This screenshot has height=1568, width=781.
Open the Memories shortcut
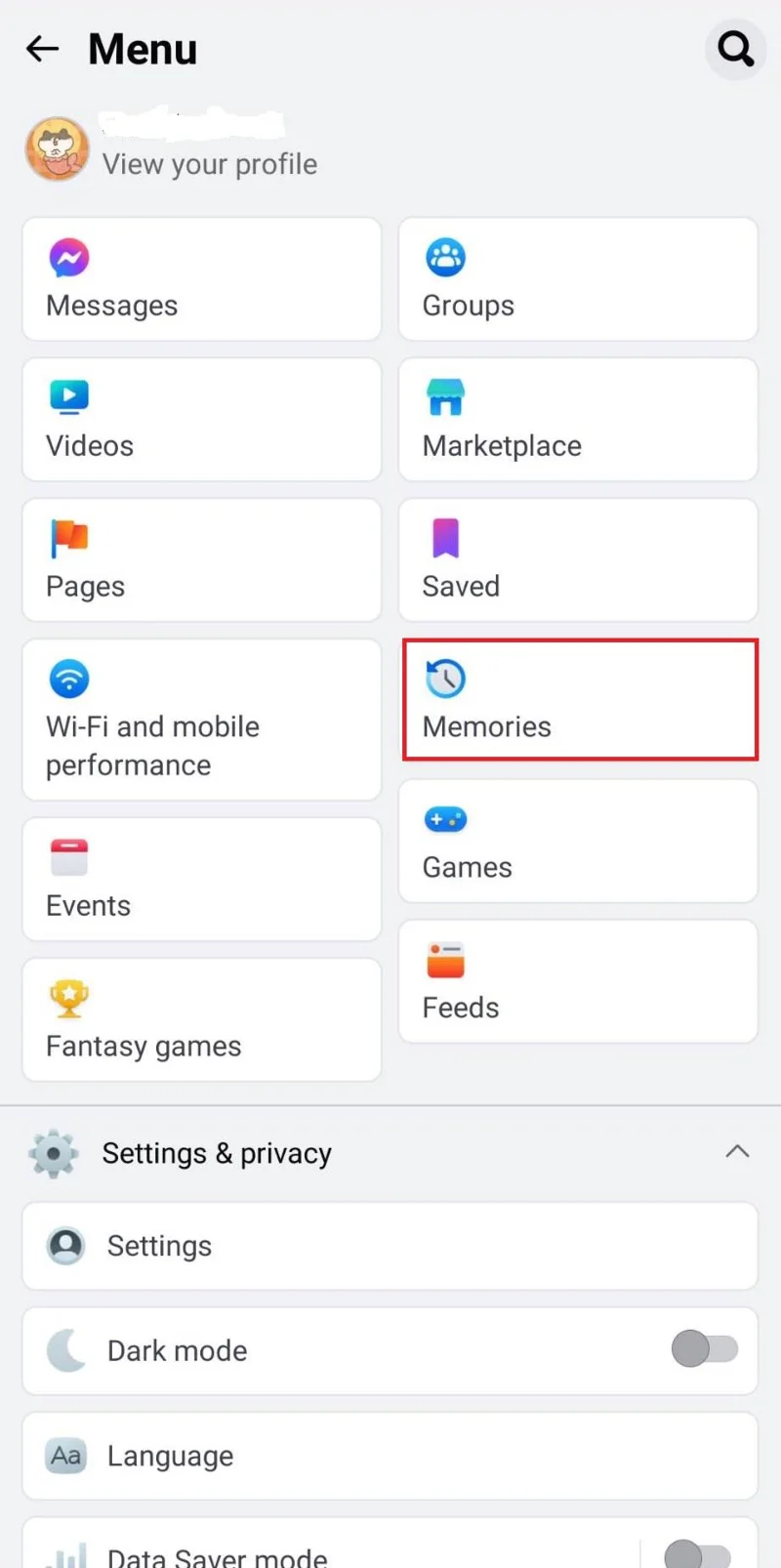[580, 700]
